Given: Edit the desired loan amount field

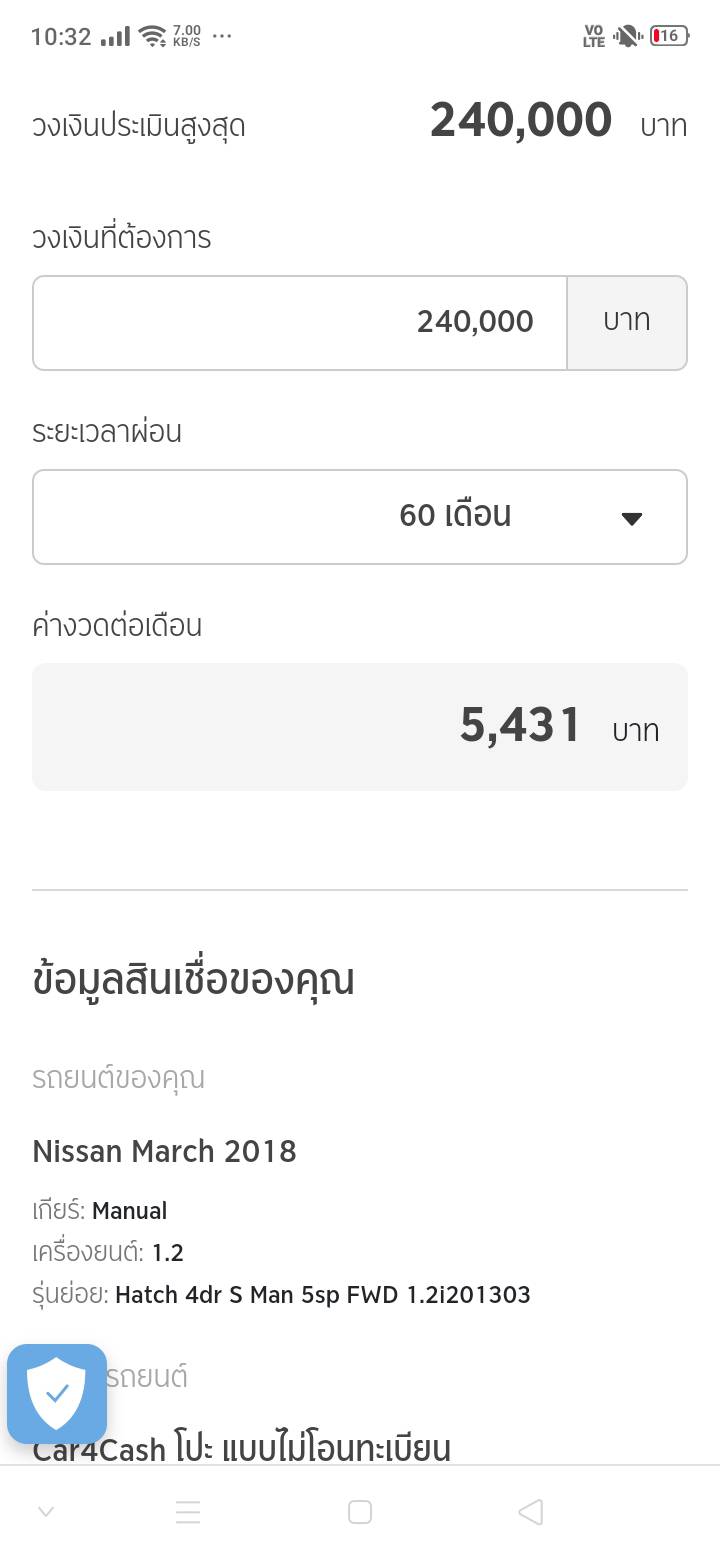Looking at the screenshot, I should pyautogui.click(x=300, y=322).
